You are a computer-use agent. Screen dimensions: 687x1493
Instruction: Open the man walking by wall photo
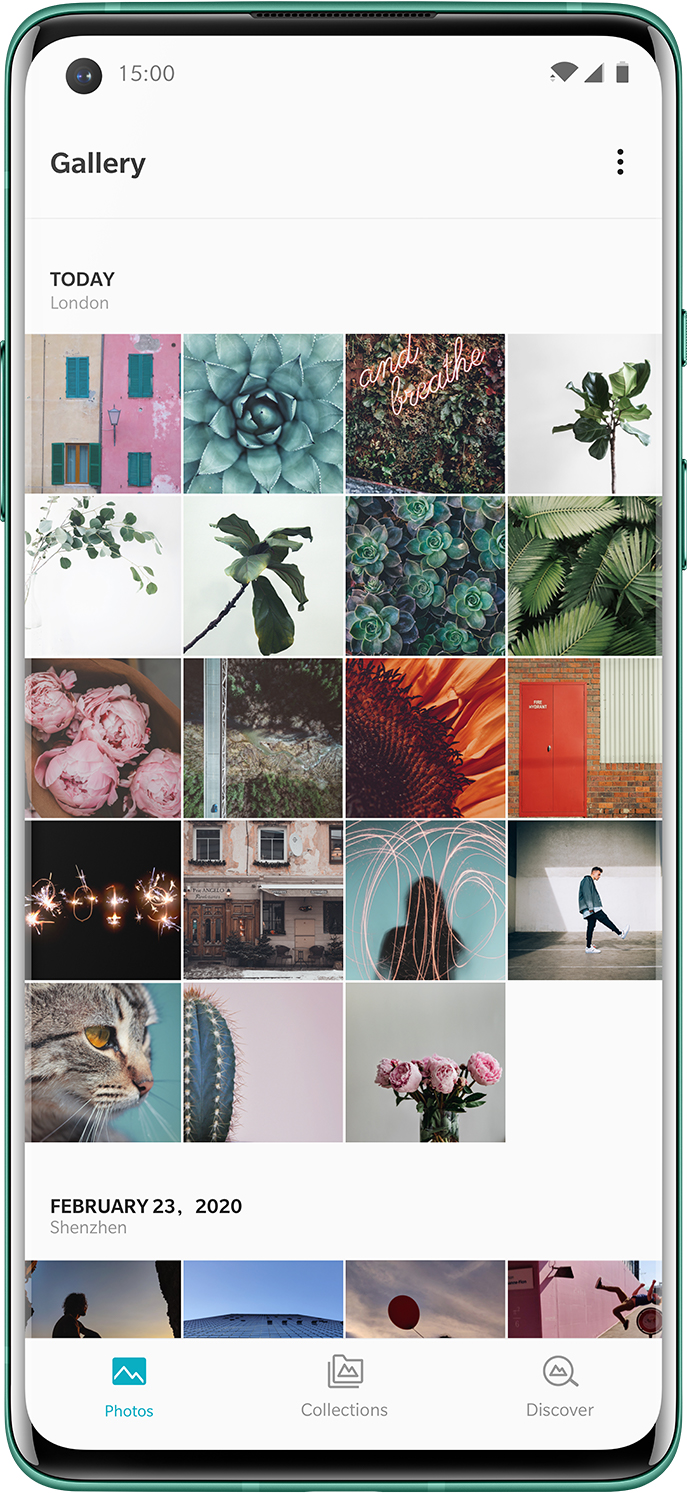coord(585,900)
